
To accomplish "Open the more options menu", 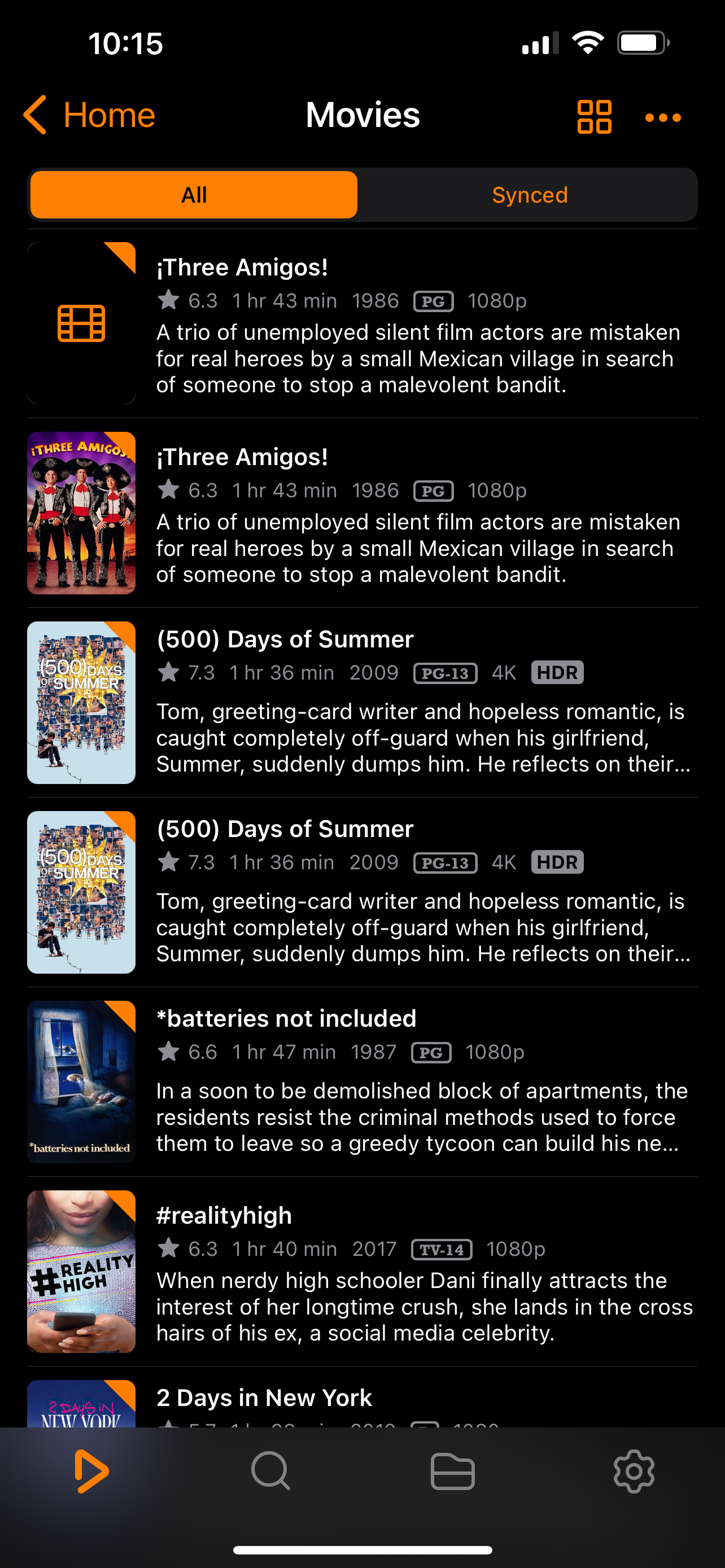I will tap(663, 117).
